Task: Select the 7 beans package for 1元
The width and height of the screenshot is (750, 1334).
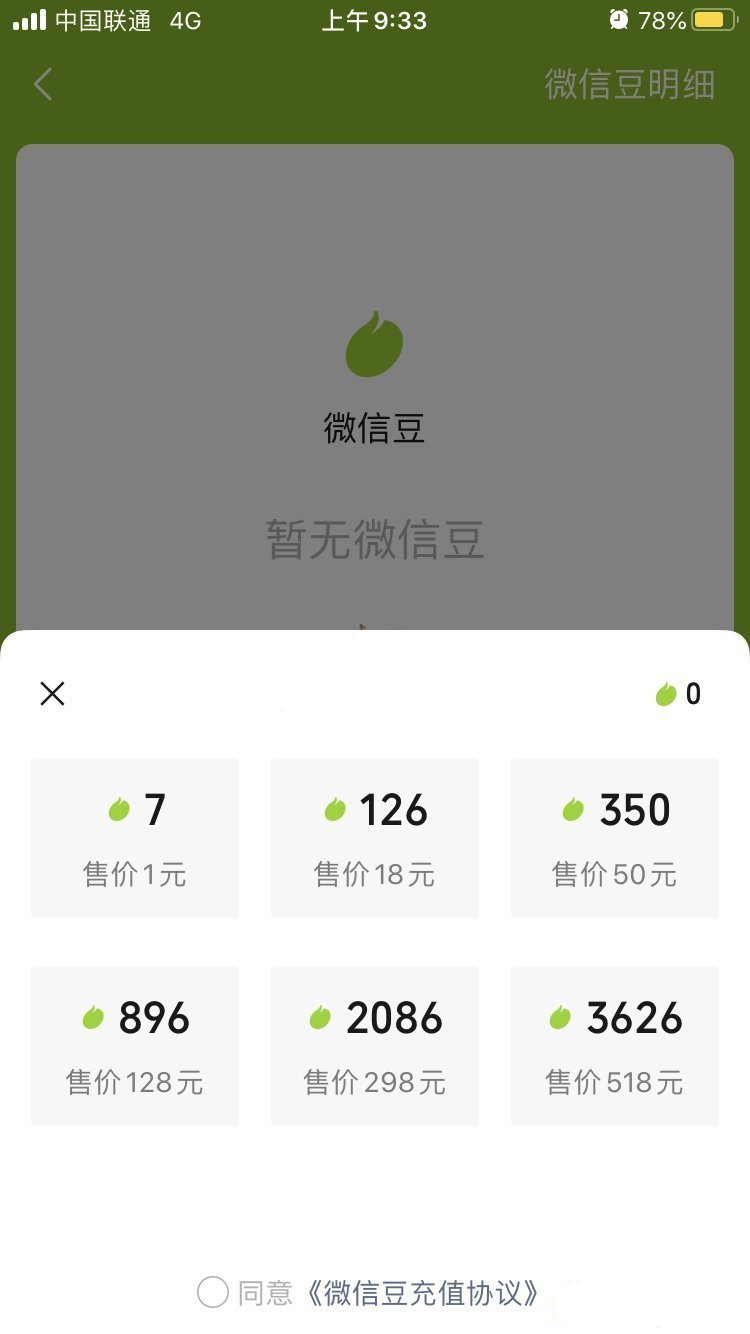Action: (x=135, y=838)
